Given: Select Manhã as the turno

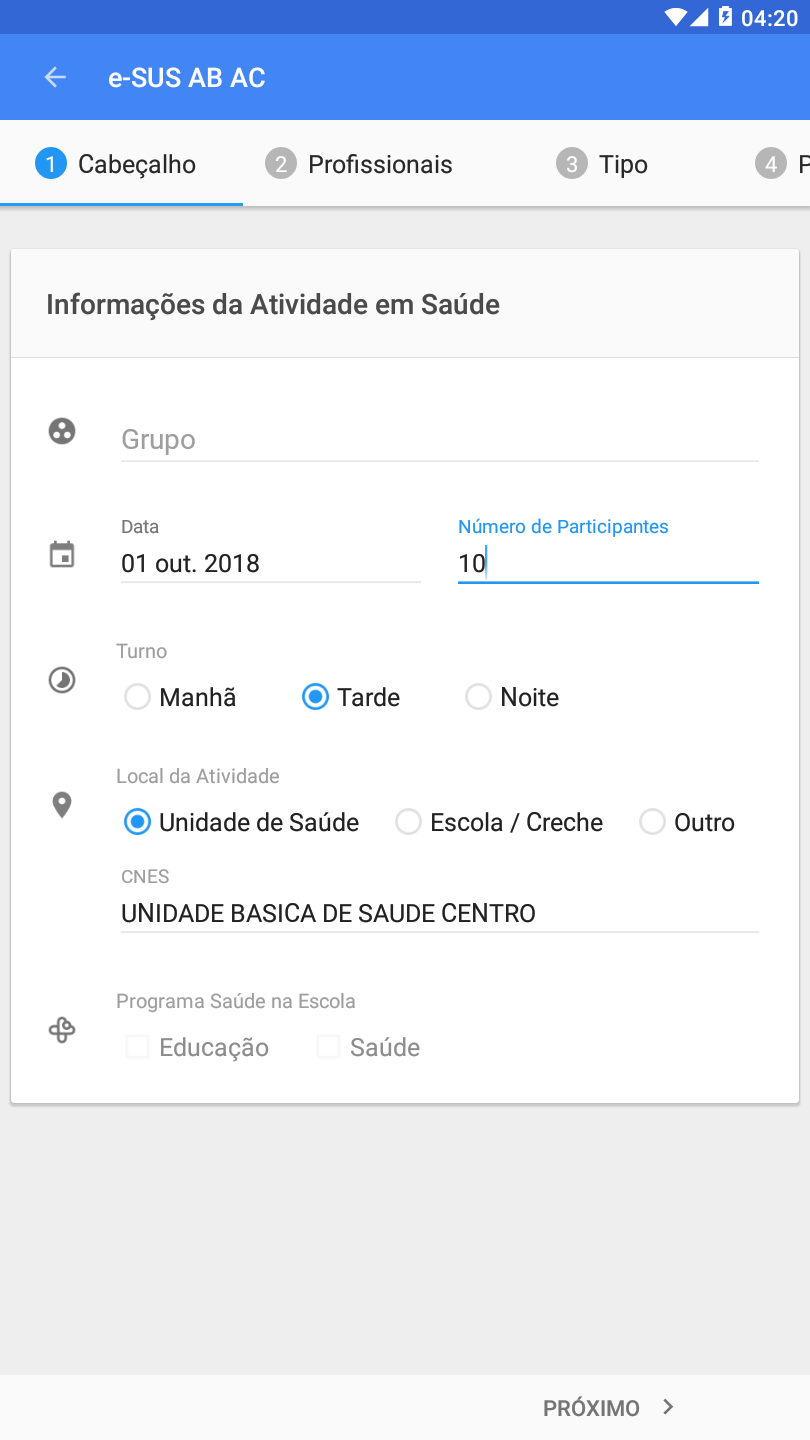Looking at the screenshot, I should pos(180,697).
